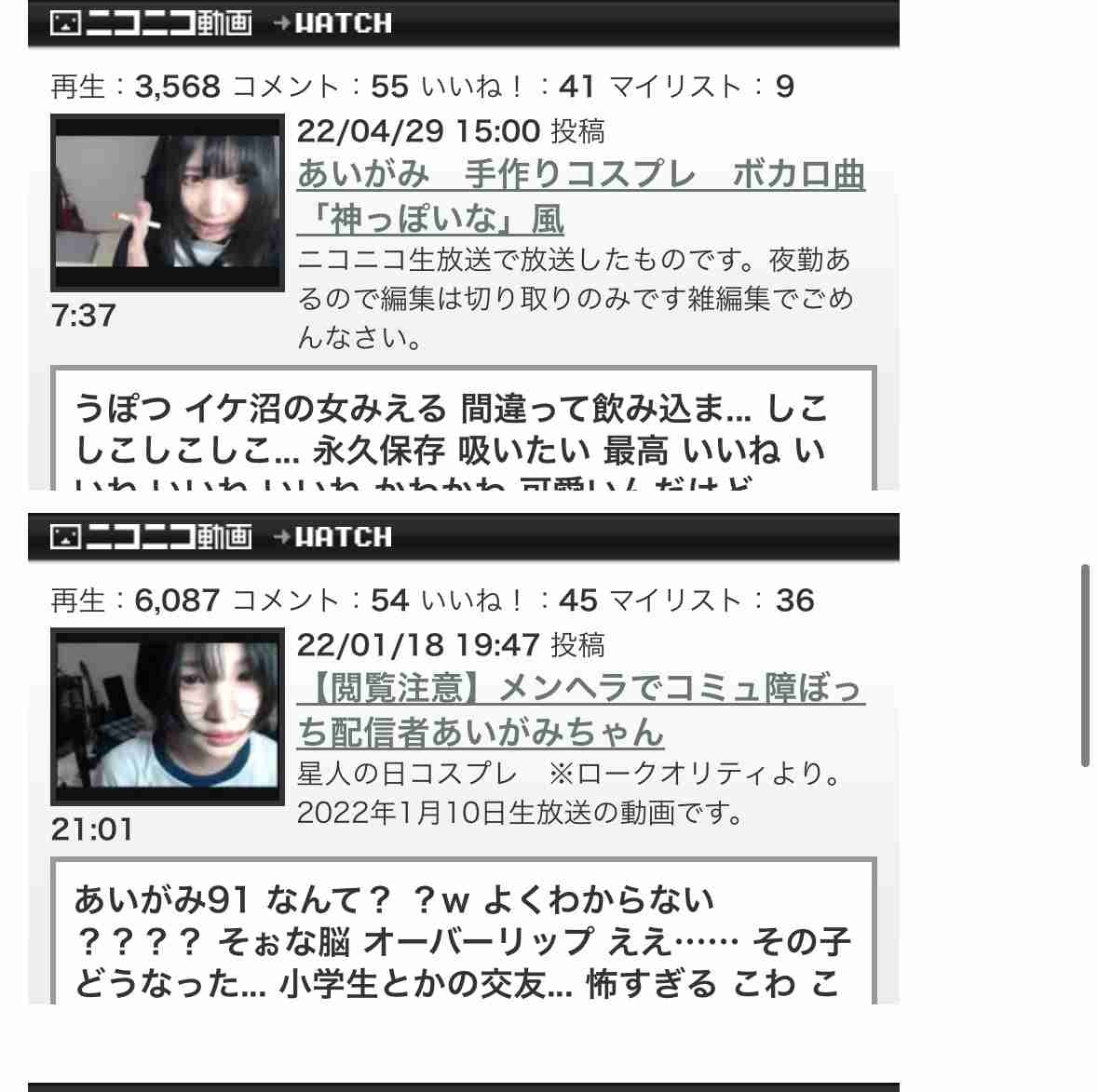The height and width of the screenshot is (1092, 1098).
Task: Tap the thumbnail of the 21:01 video
Action: point(168,715)
